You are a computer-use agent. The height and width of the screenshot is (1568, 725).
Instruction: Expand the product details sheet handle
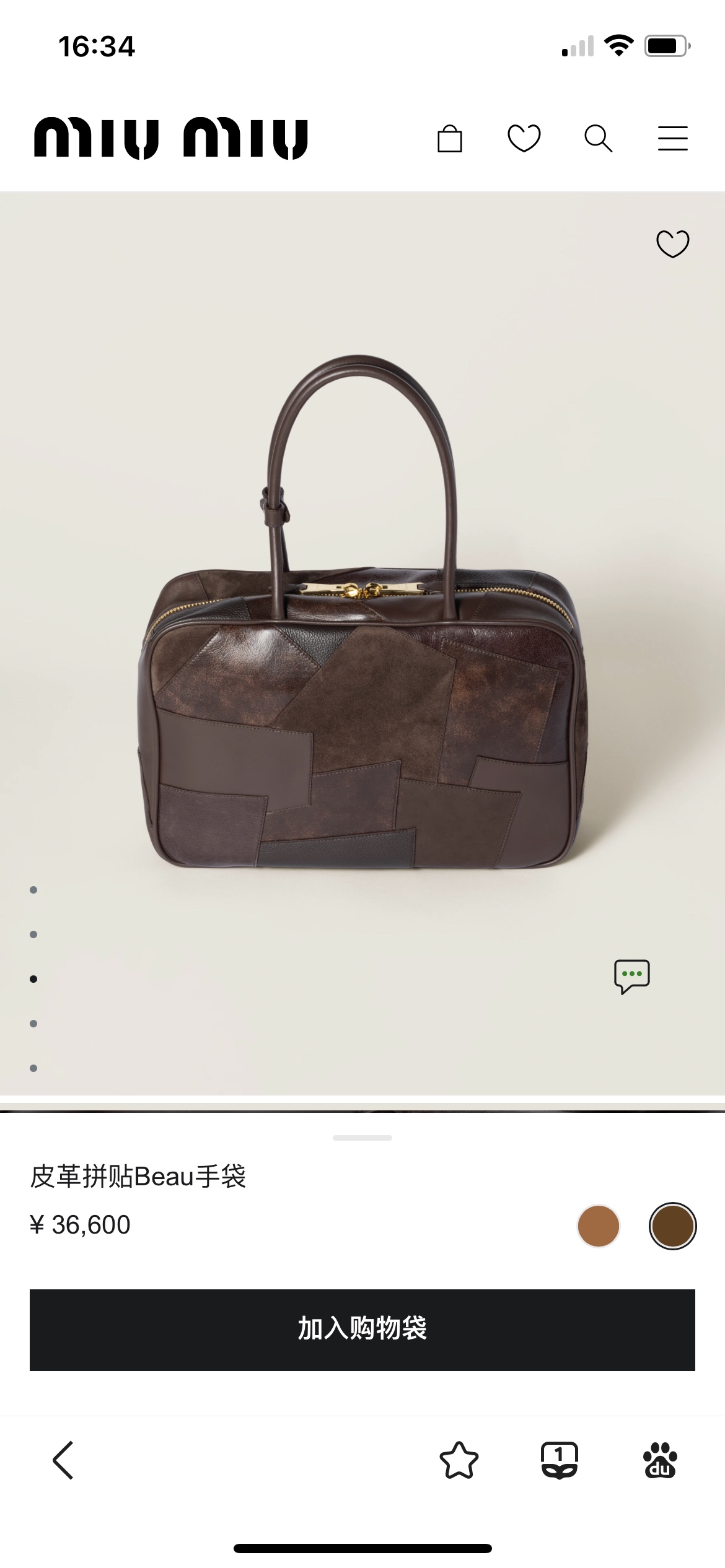tap(362, 1138)
